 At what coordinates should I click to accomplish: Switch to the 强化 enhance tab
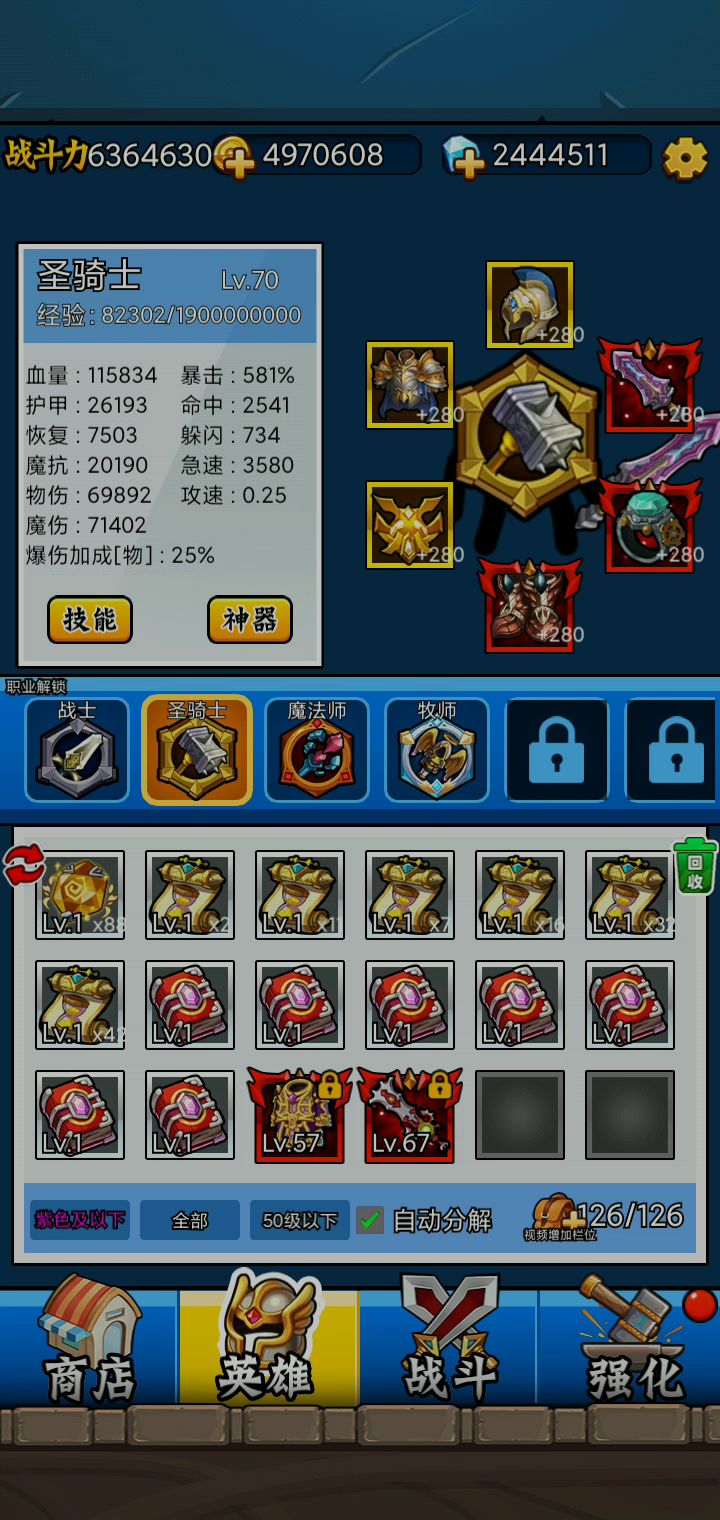(635, 1345)
